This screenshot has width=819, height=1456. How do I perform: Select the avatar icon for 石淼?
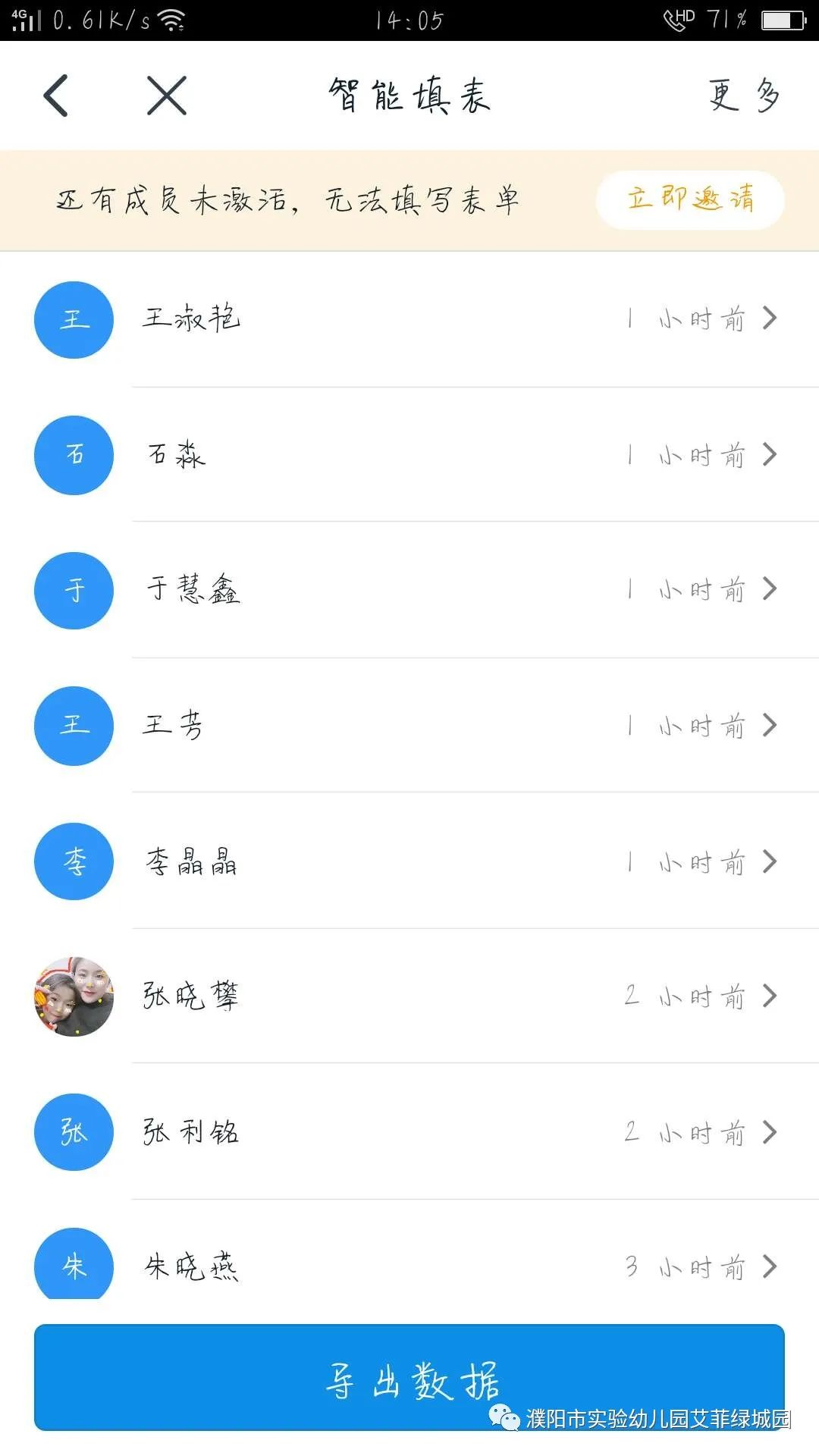pyautogui.click(x=73, y=455)
